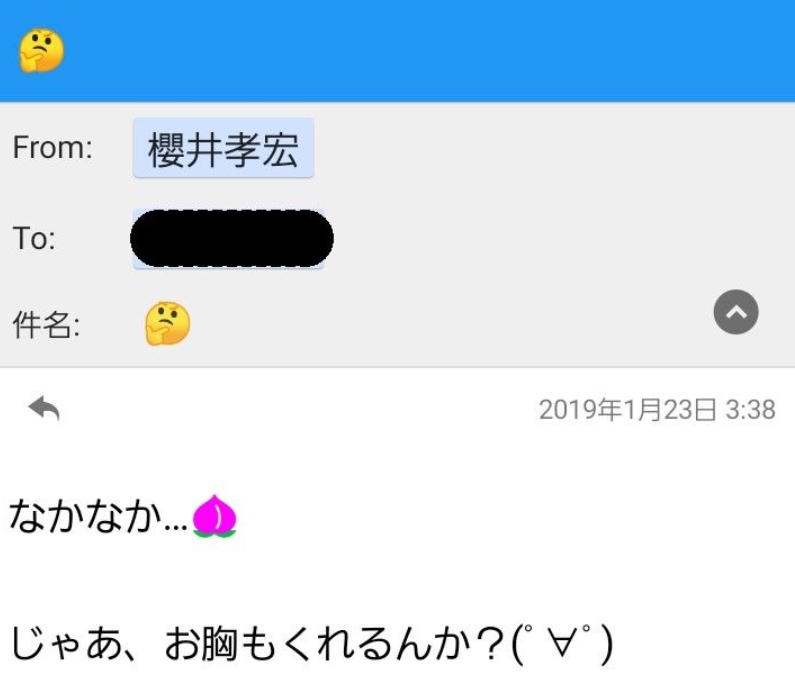Tap the redacted recipient chip
Viewport: 795px width, 674px height.
[230, 239]
